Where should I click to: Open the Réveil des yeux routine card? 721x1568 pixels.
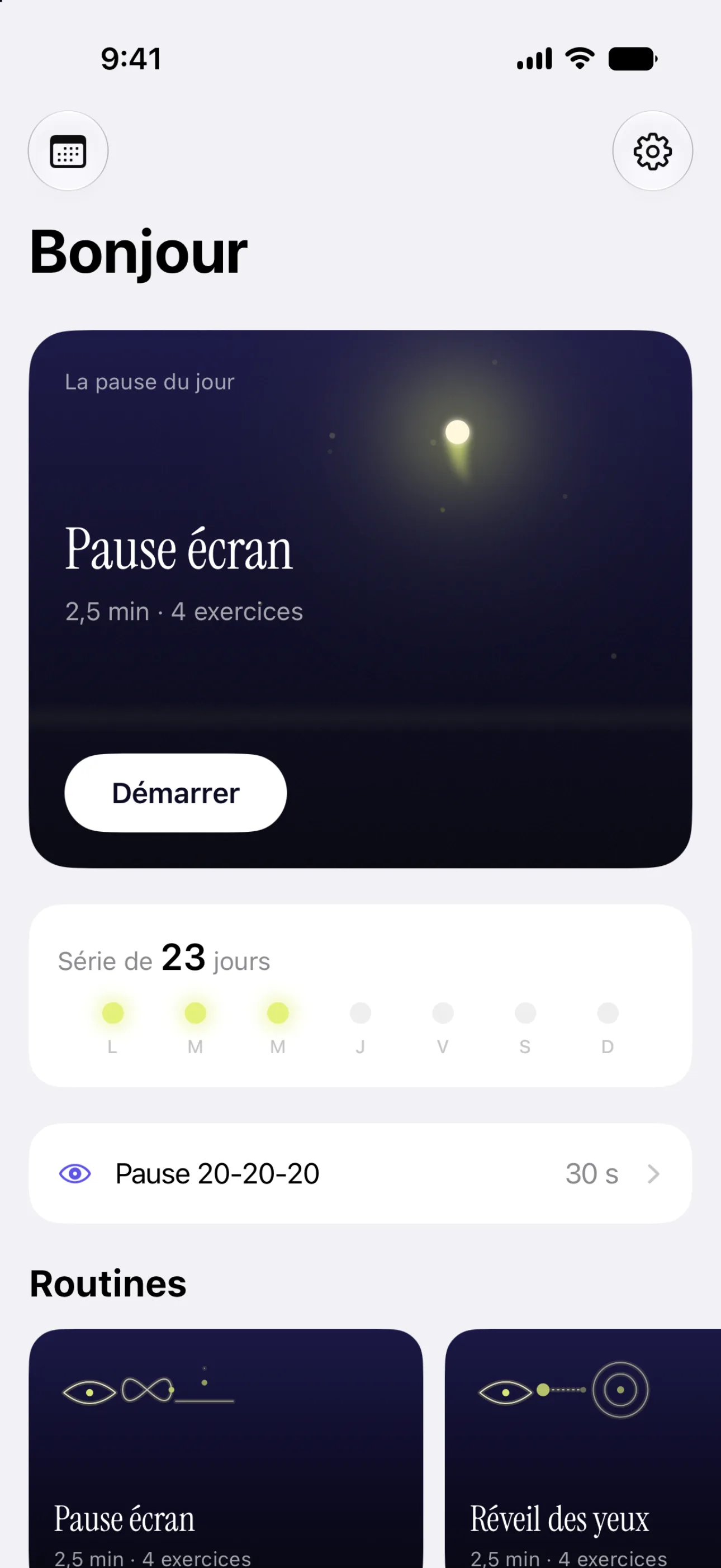pyautogui.click(x=583, y=1449)
